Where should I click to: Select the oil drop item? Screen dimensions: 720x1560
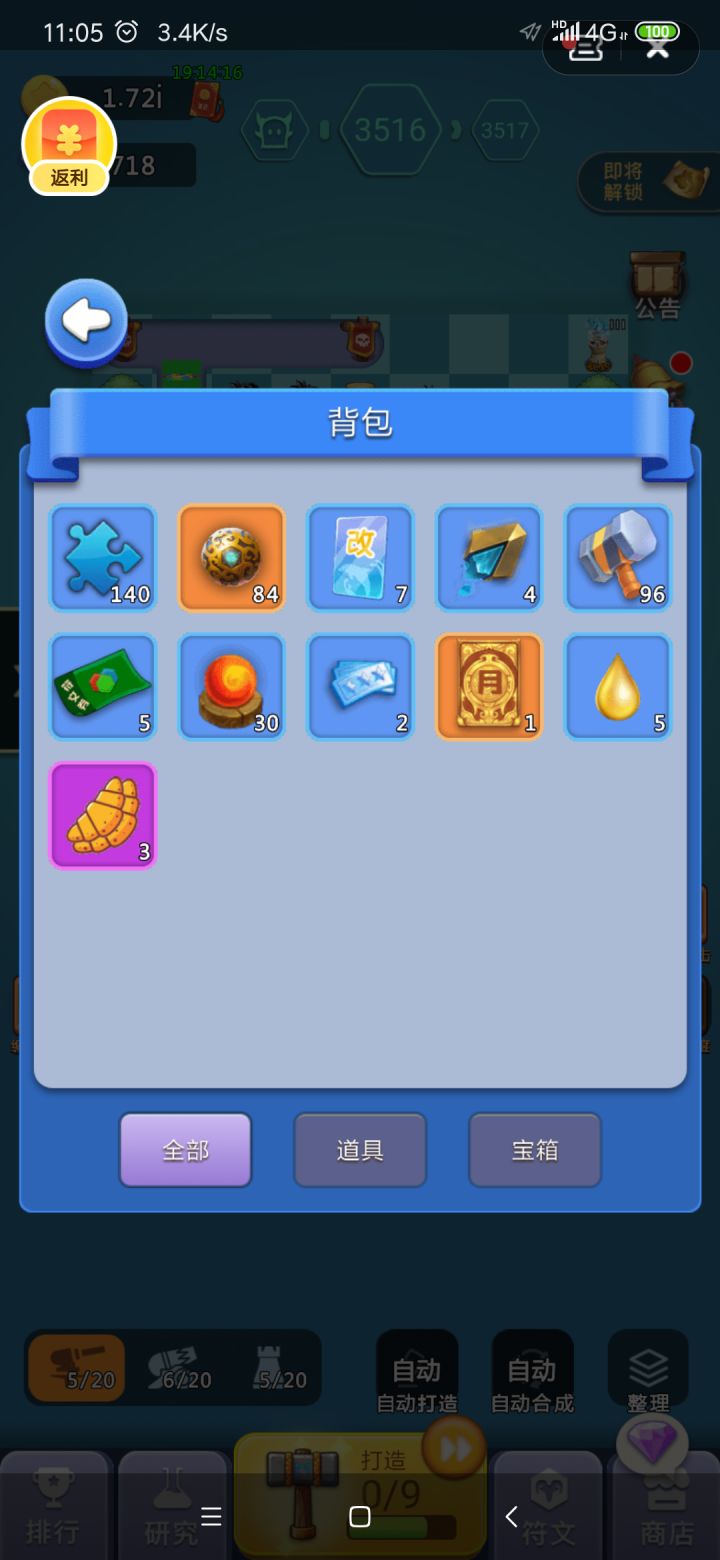617,686
